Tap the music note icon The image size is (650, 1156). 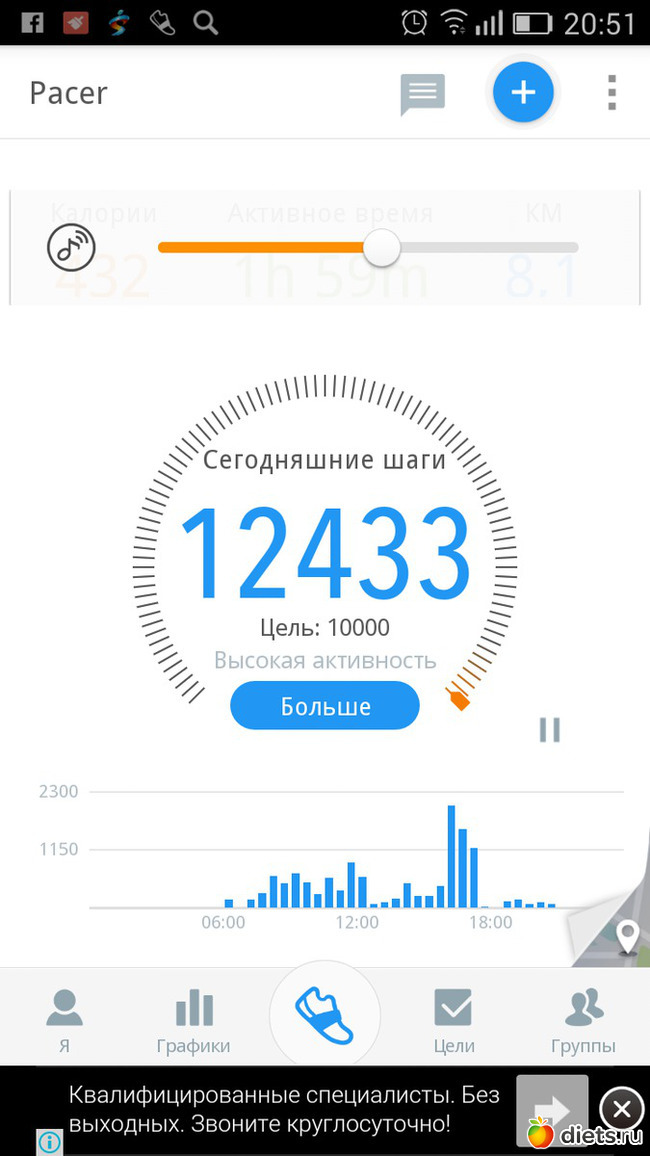coord(71,247)
